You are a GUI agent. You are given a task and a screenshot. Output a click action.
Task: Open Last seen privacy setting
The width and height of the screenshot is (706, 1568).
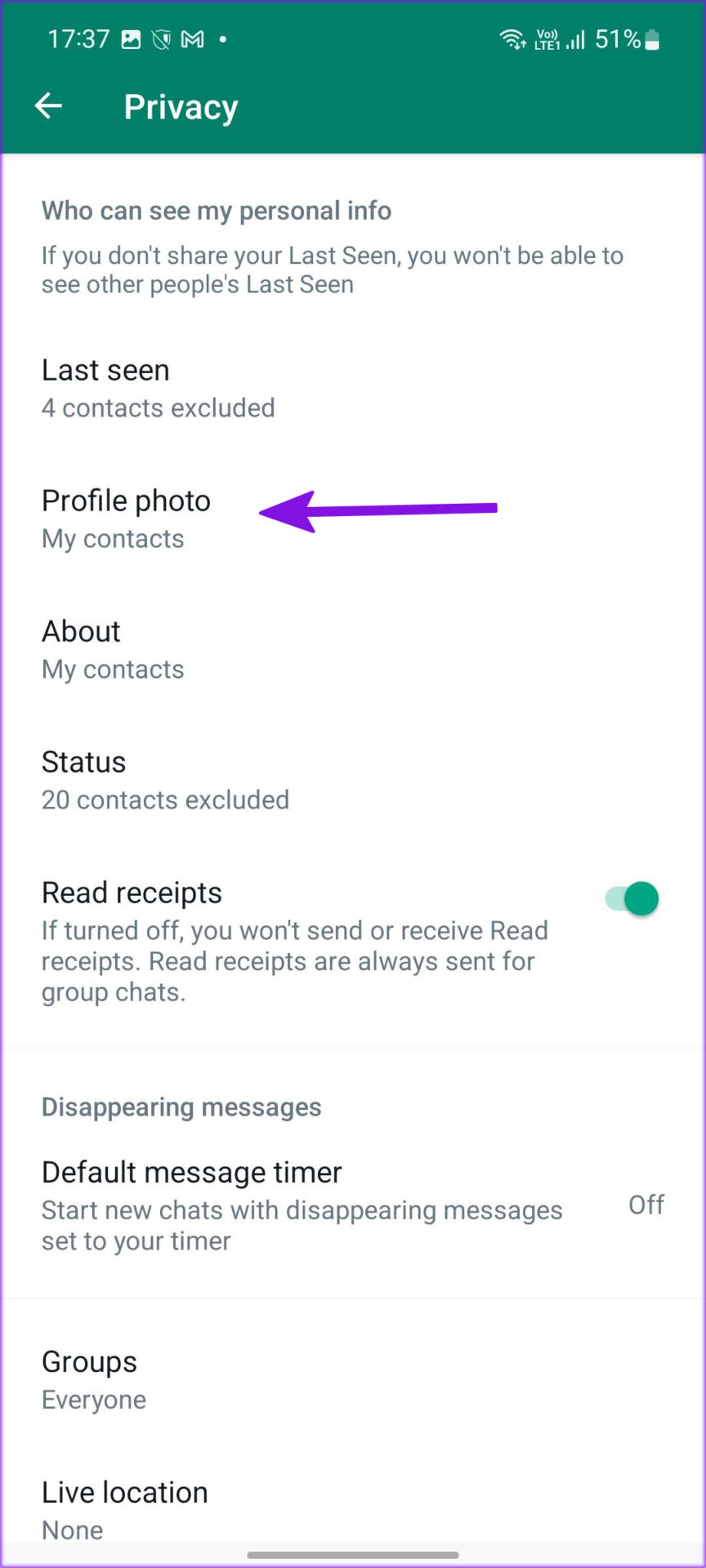353,388
